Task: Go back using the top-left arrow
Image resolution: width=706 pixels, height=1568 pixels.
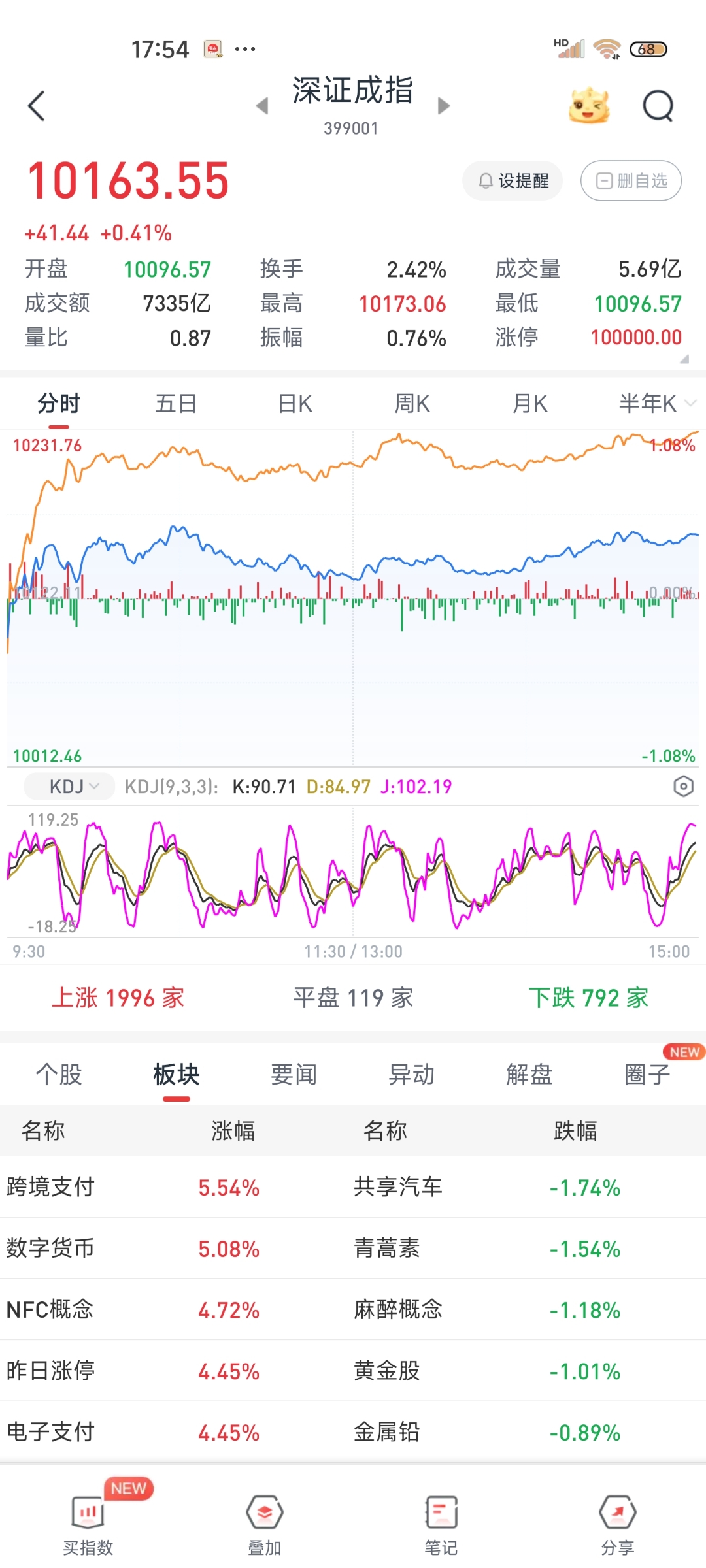Action: pos(37,106)
